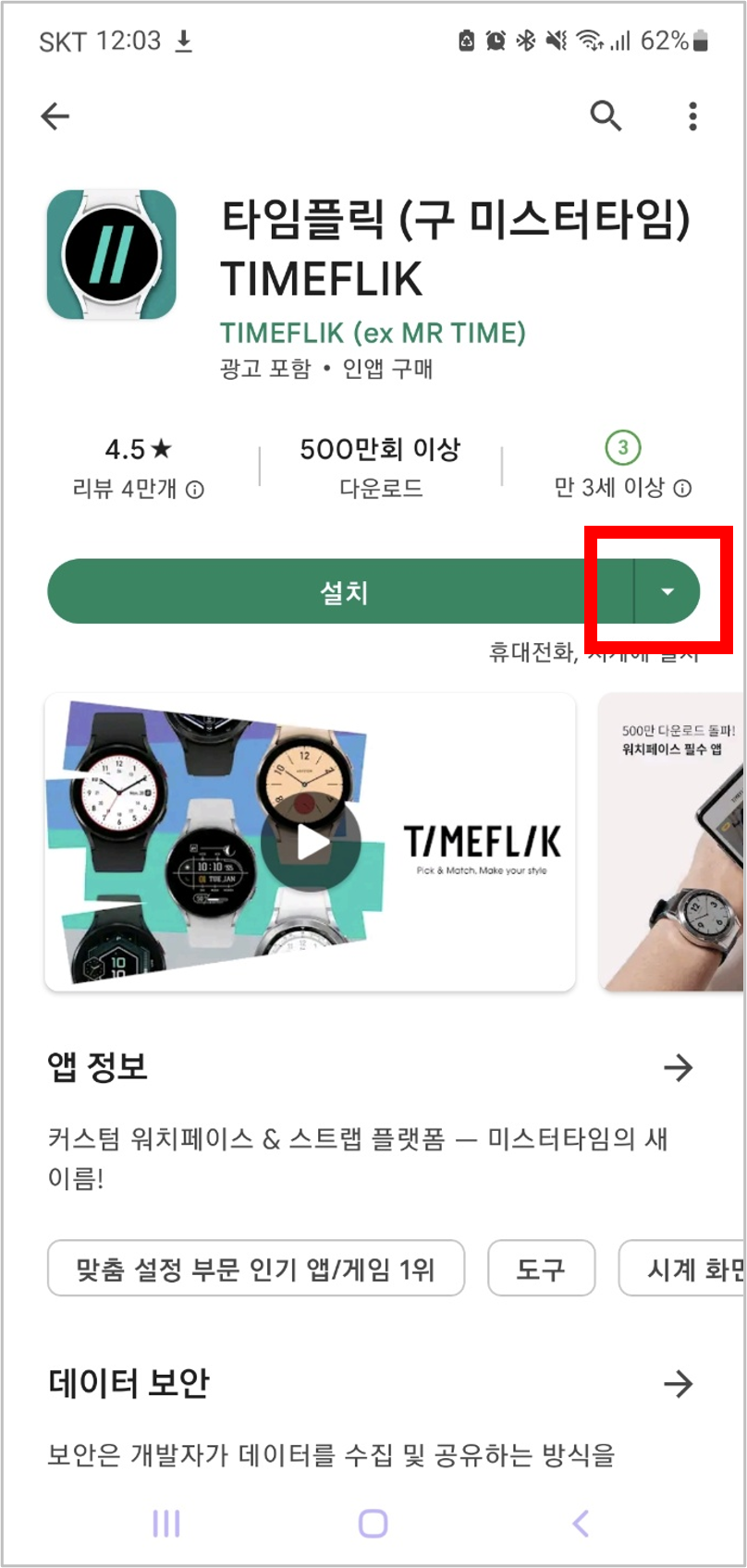The width and height of the screenshot is (747, 1568).
Task: Open the search icon in the app bar
Action: pyautogui.click(x=606, y=116)
